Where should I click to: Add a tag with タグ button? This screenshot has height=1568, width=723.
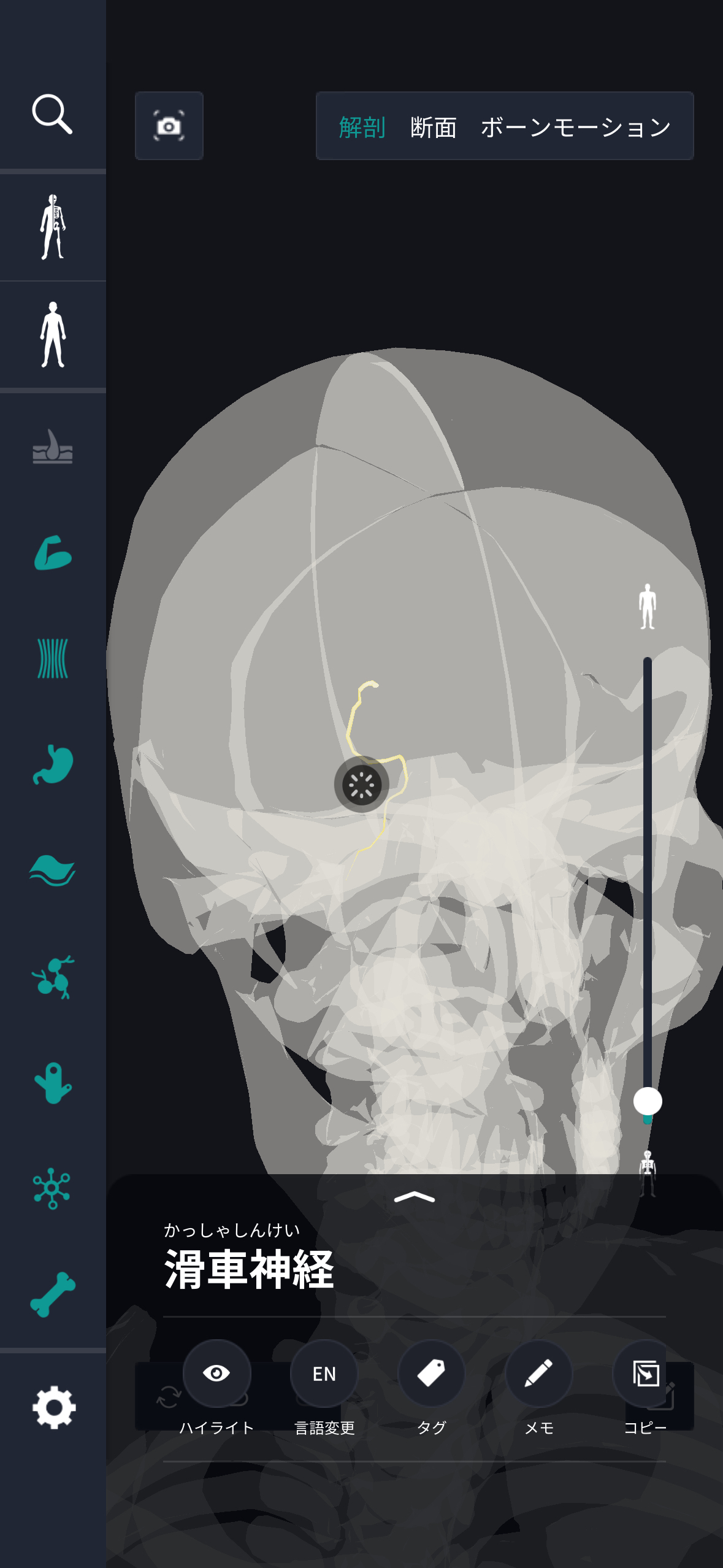[x=431, y=1373]
